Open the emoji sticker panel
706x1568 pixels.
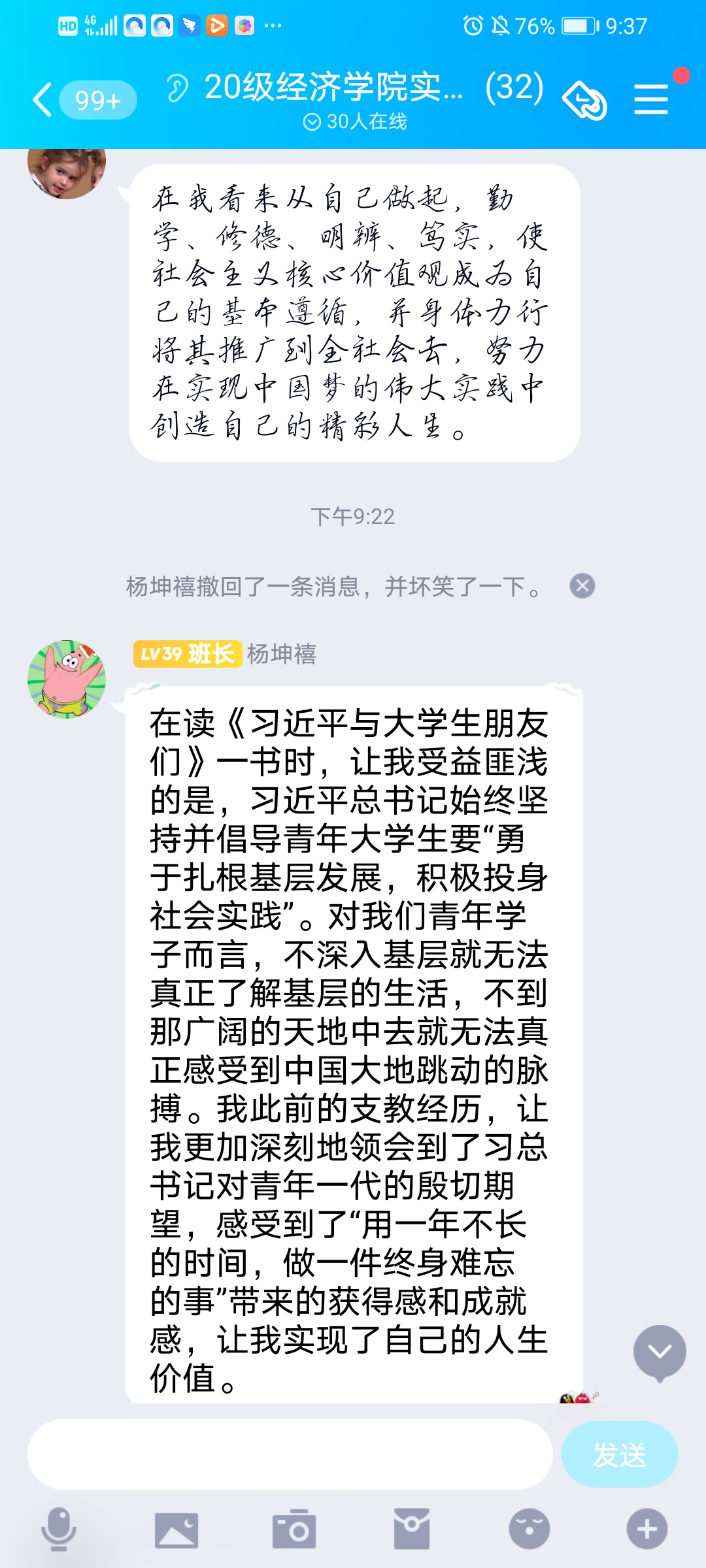click(x=529, y=1529)
